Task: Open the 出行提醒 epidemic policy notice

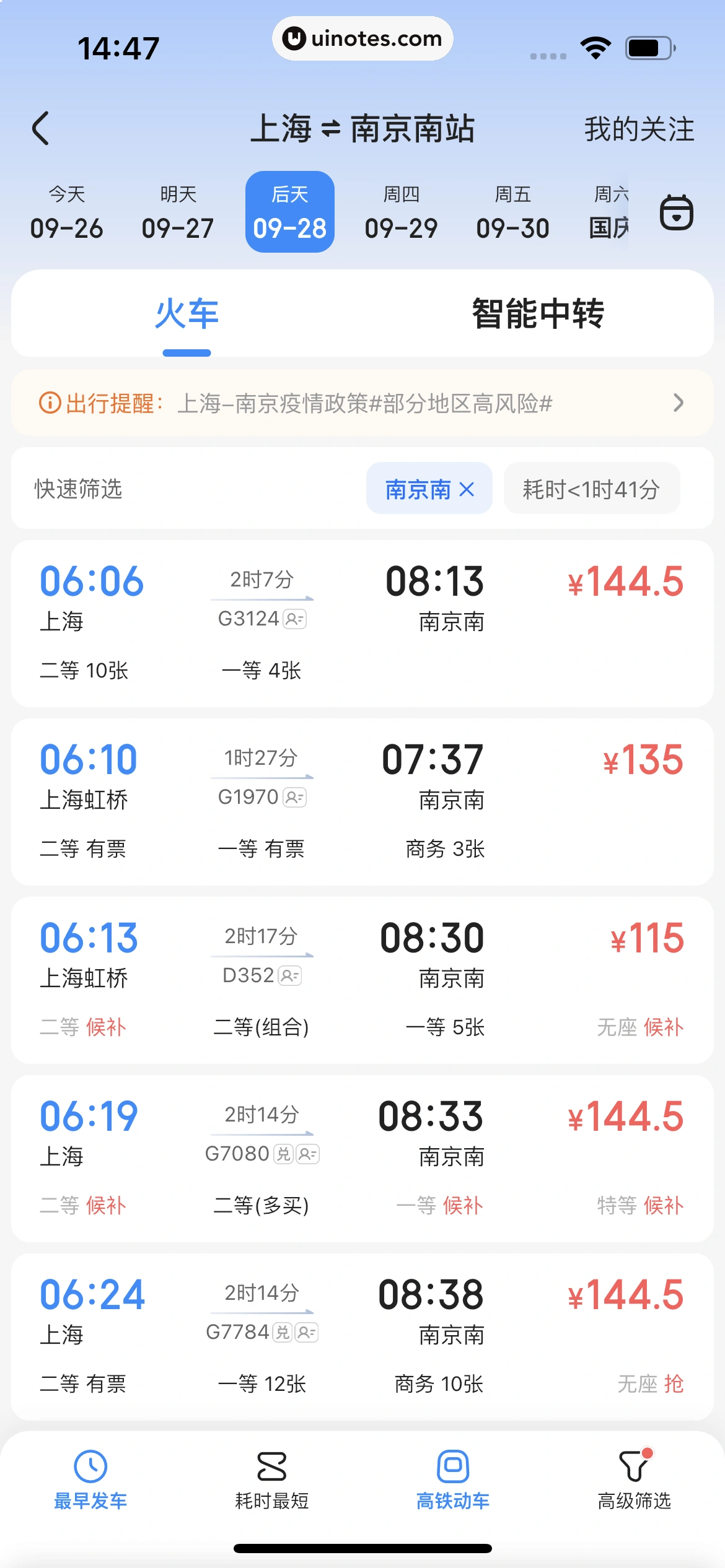Action: pyautogui.click(x=362, y=403)
